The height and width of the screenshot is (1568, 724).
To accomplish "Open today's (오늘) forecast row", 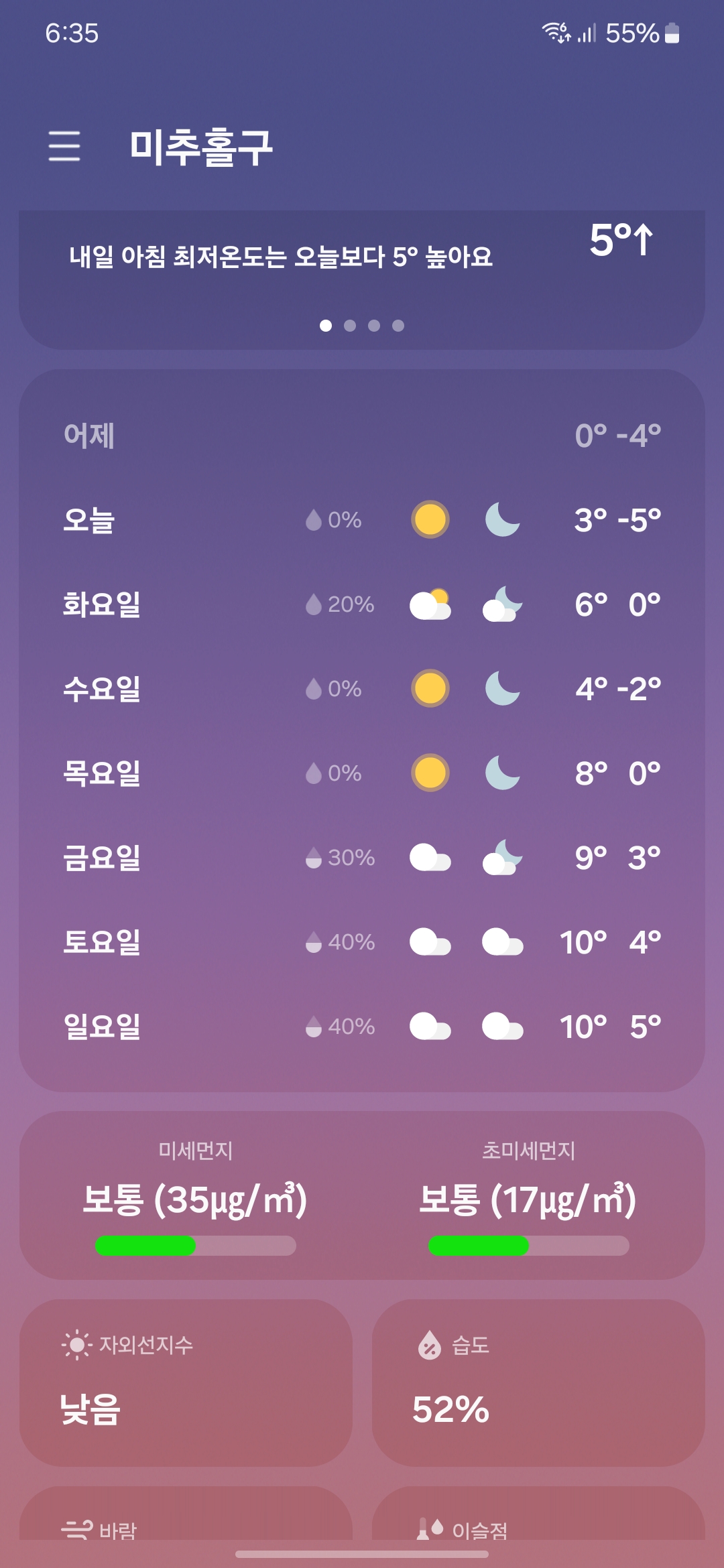I will (362, 520).
